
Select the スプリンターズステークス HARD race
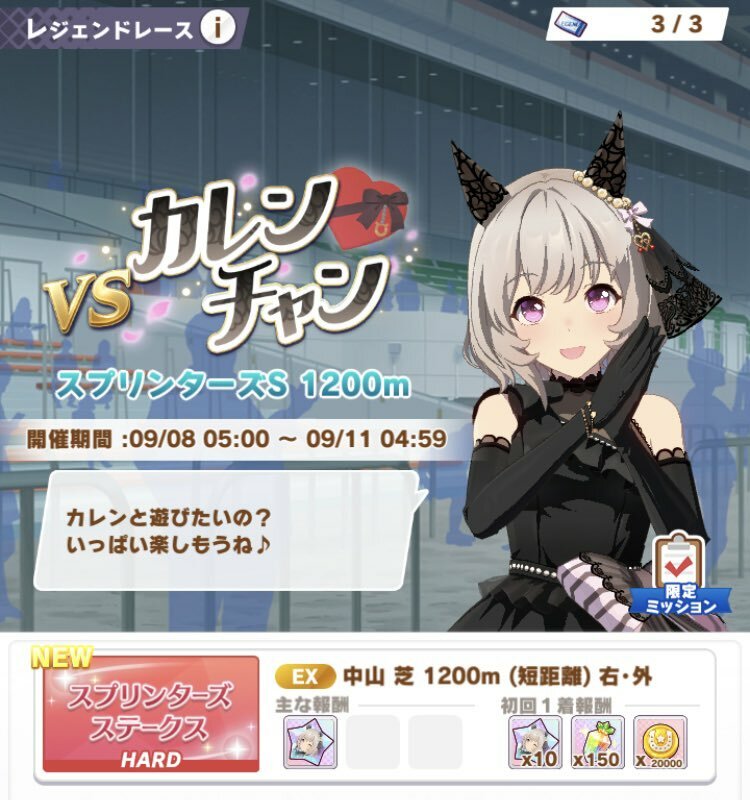point(151,713)
